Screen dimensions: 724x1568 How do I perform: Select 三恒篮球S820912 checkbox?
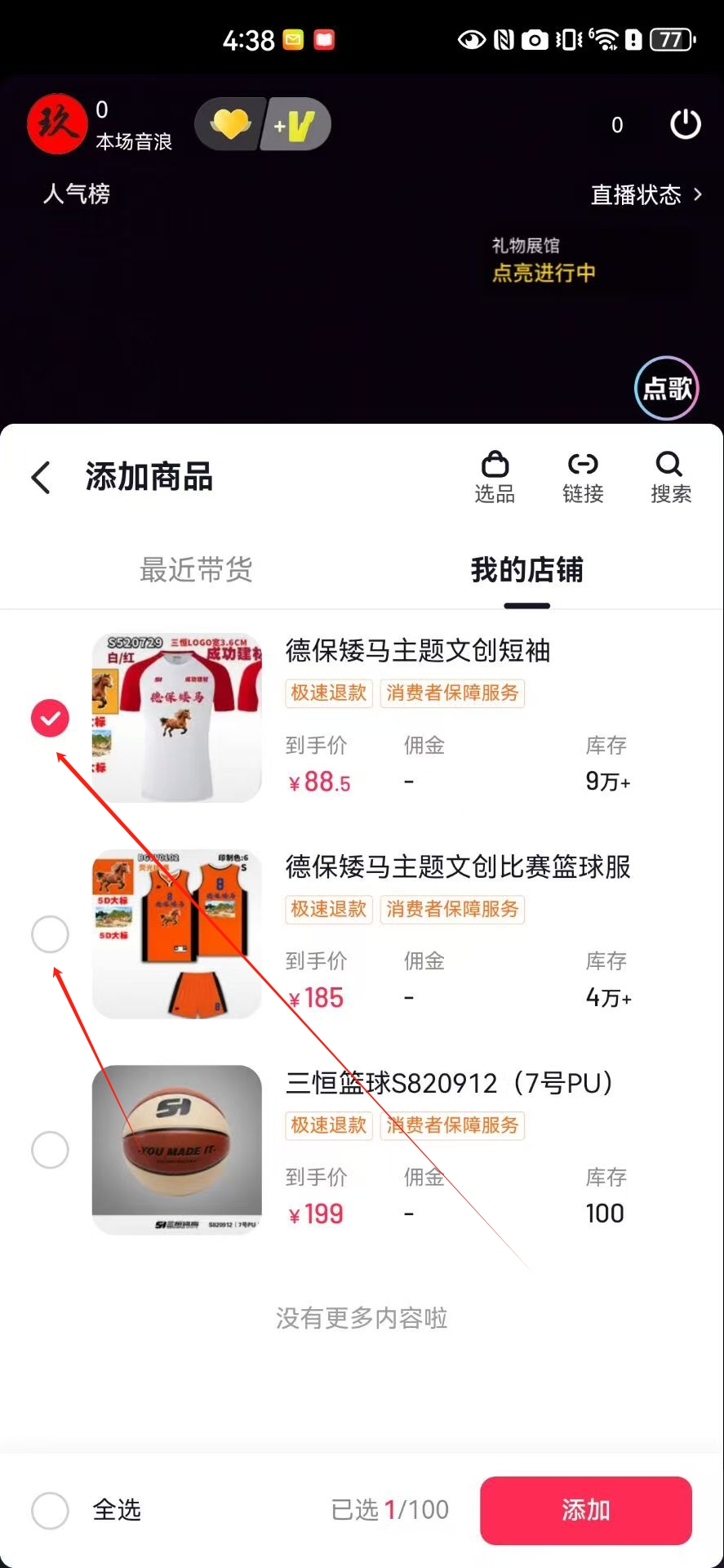pyautogui.click(x=50, y=1149)
